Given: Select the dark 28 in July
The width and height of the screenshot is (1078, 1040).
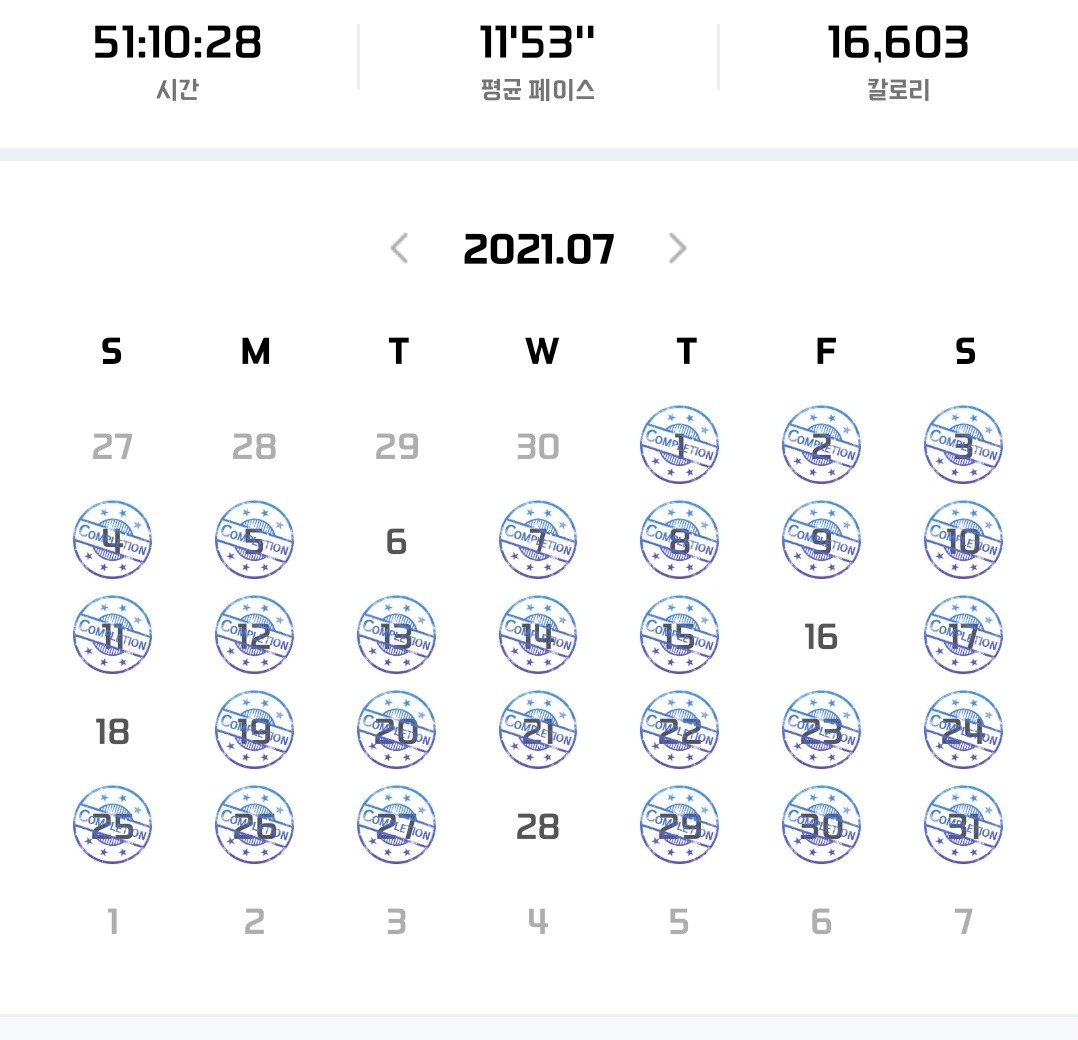Looking at the screenshot, I should point(538,826).
